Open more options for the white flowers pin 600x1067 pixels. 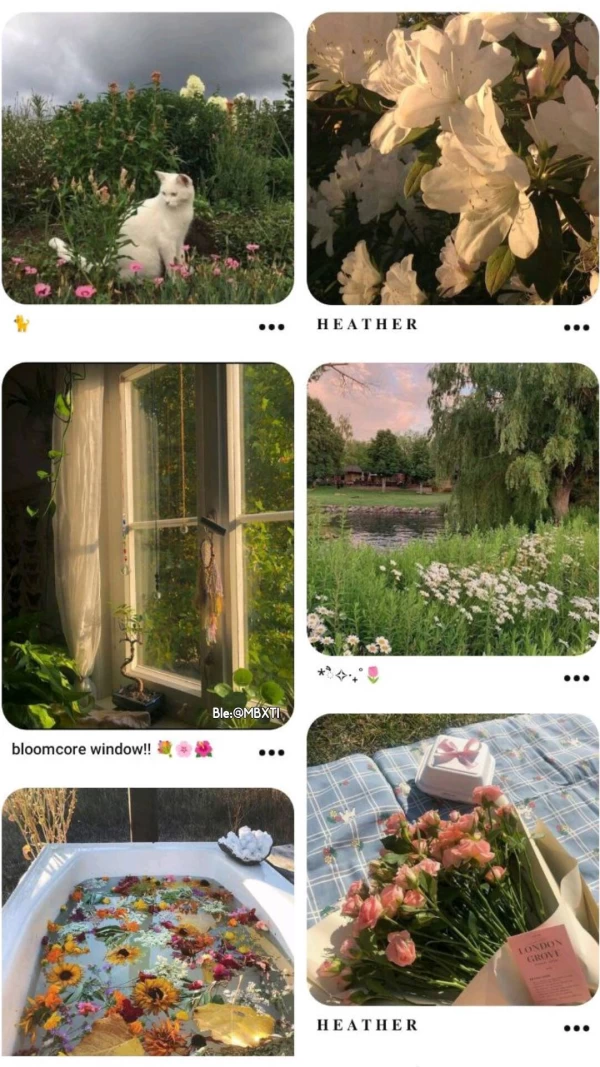pos(576,326)
